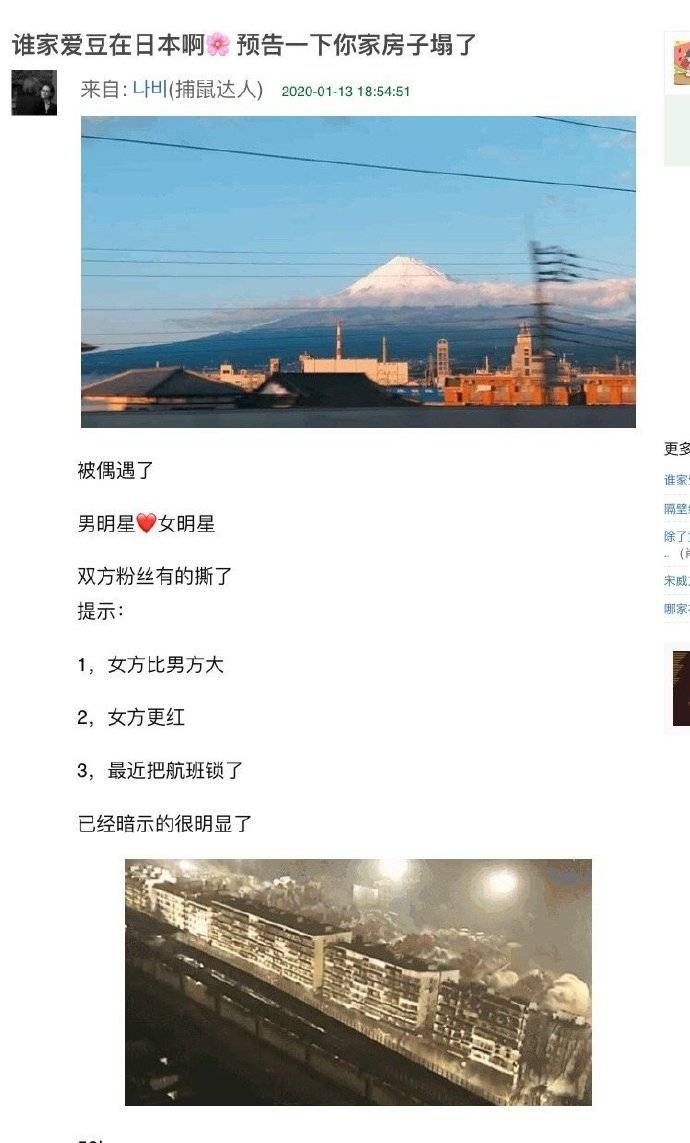Tap the poster's avatar picture

[x=34, y=93]
